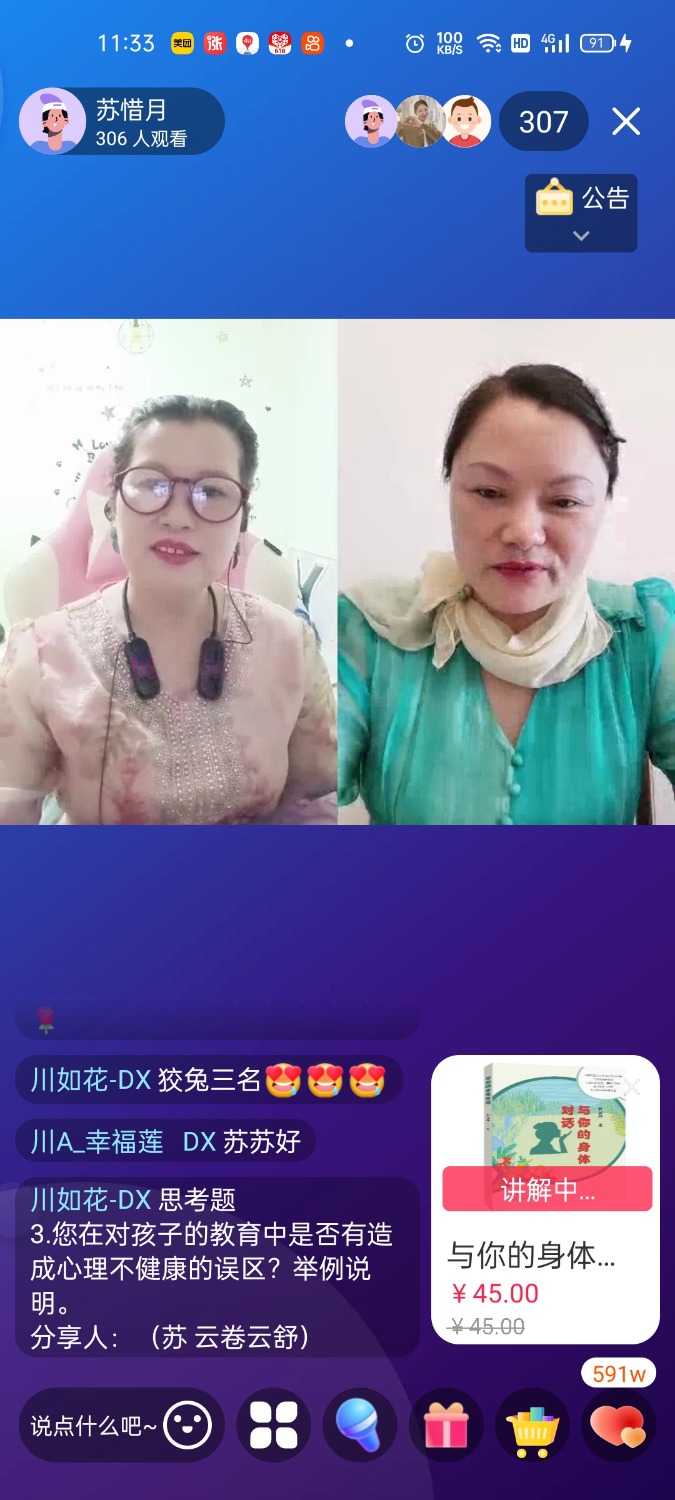
Task: Open the gift panel
Action: [x=446, y=1426]
